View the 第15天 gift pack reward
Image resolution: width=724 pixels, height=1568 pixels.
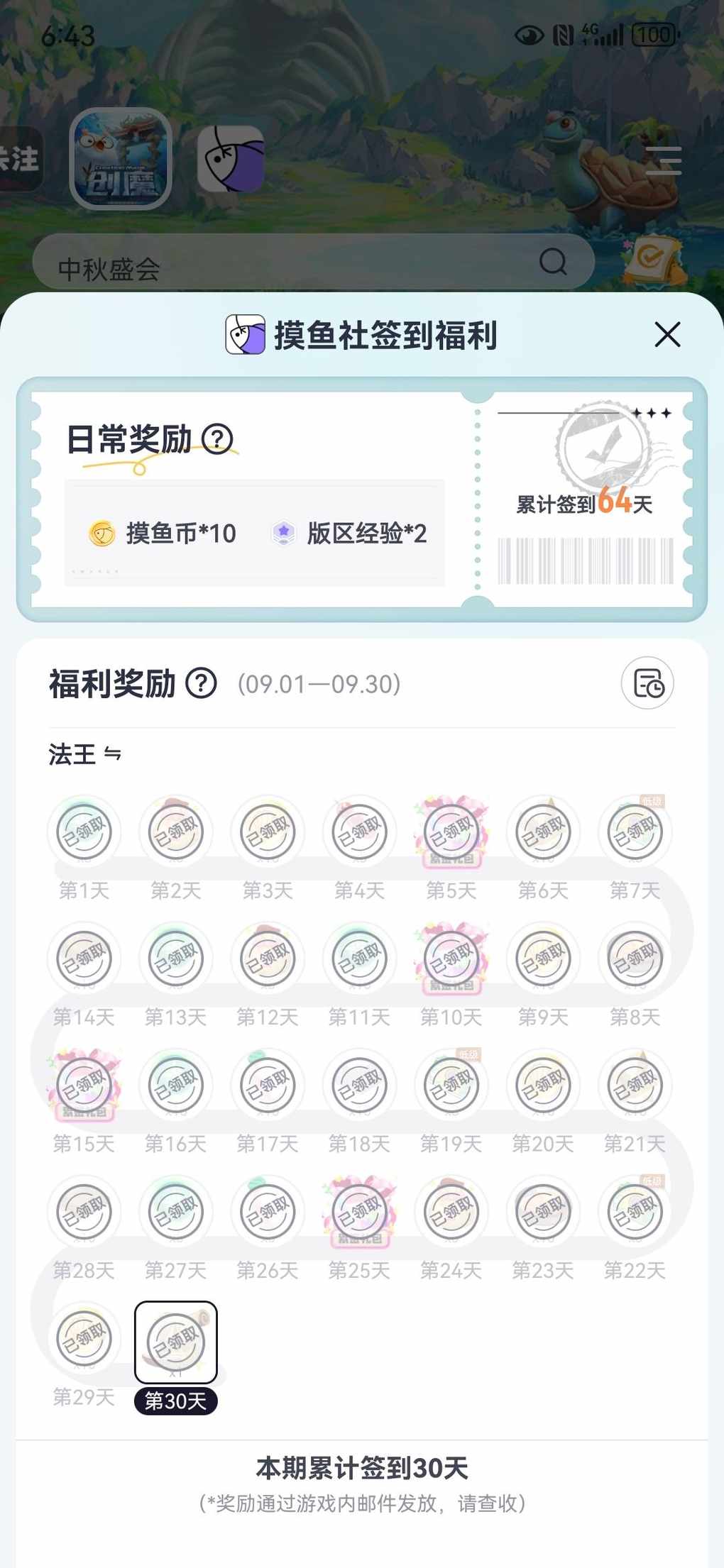[x=84, y=1086]
